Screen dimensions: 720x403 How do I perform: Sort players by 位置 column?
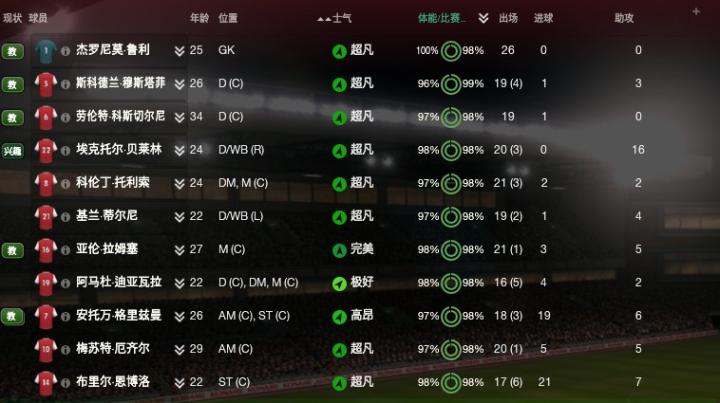click(x=228, y=18)
